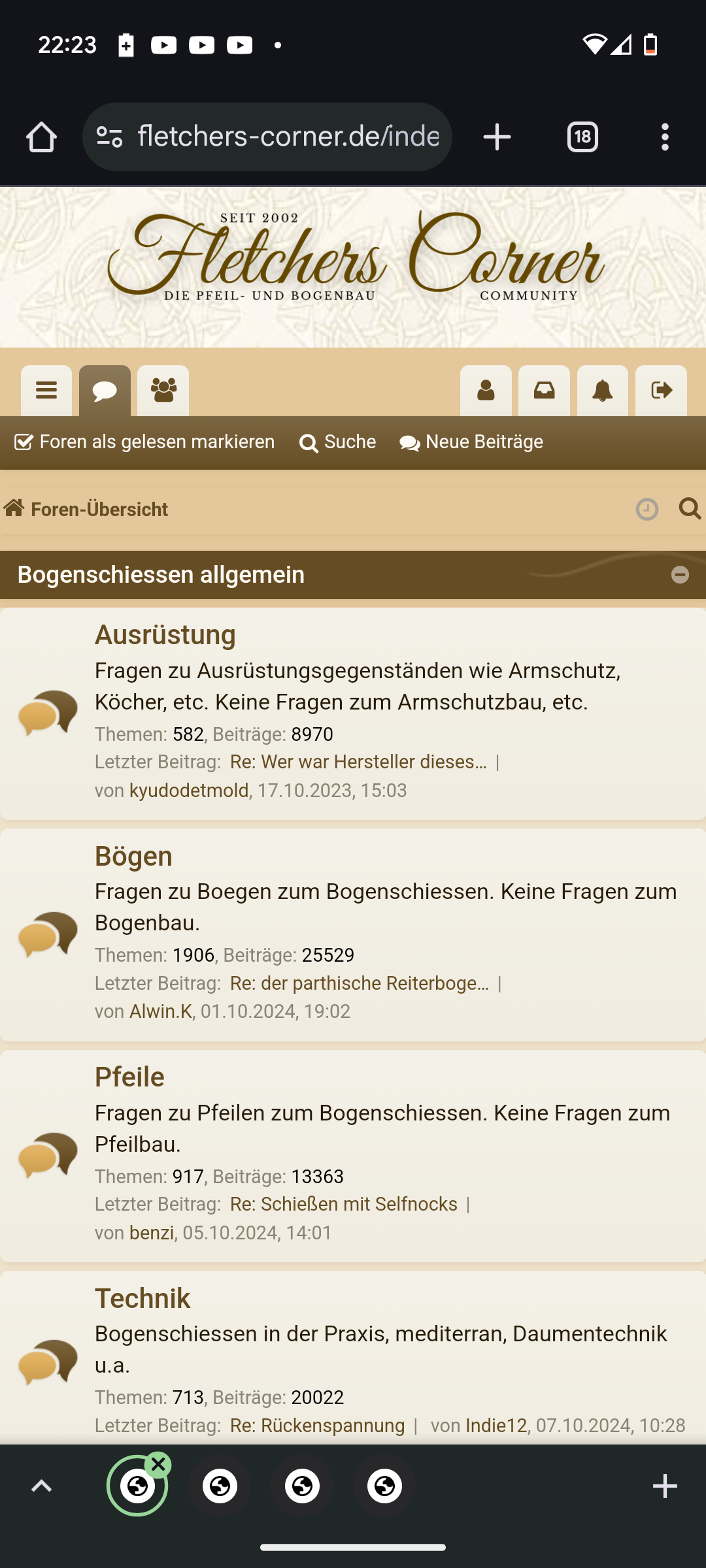Screen dimensions: 706x1568
Task: Open the browser overflow menu
Action: pos(665,137)
